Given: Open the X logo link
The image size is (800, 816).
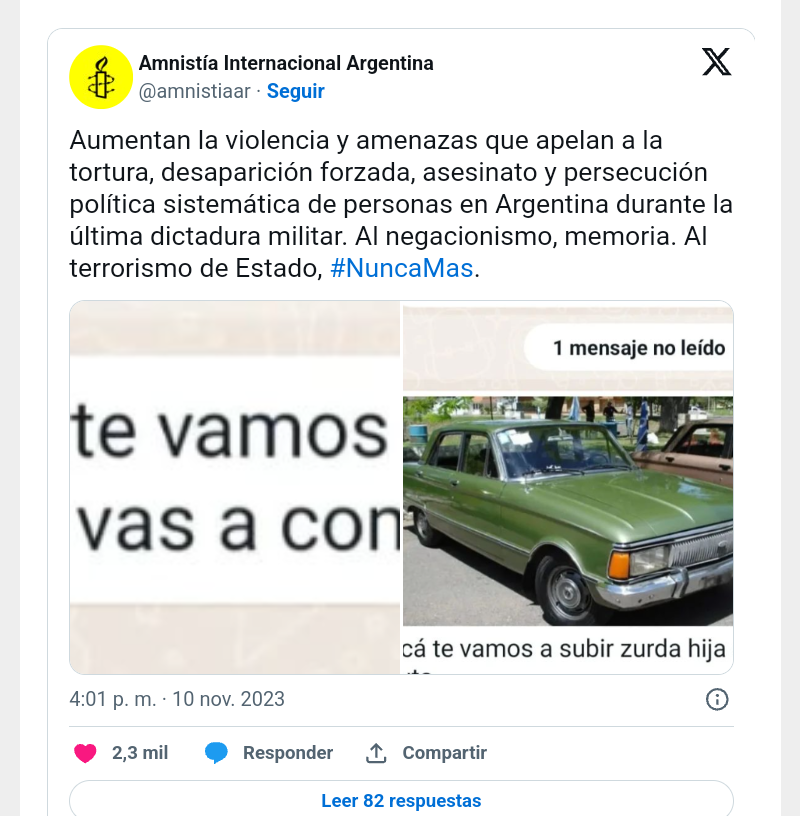Looking at the screenshot, I should pyautogui.click(x=716, y=62).
